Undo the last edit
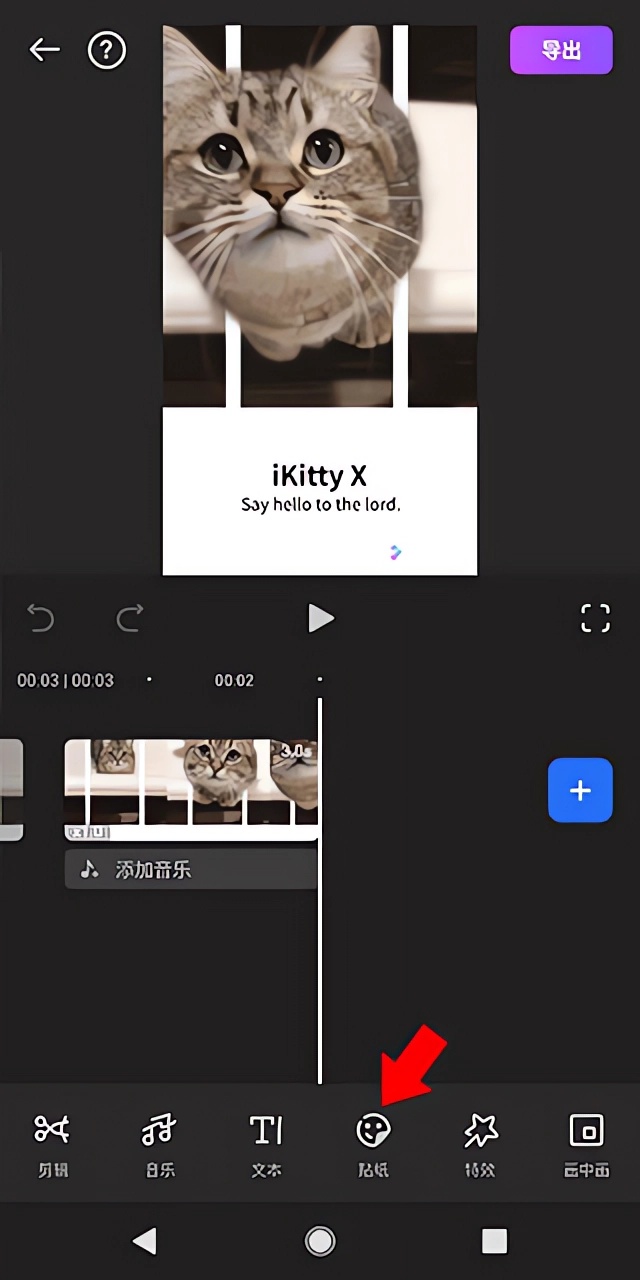The width and height of the screenshot is (640, 1280). click(41, 619)
